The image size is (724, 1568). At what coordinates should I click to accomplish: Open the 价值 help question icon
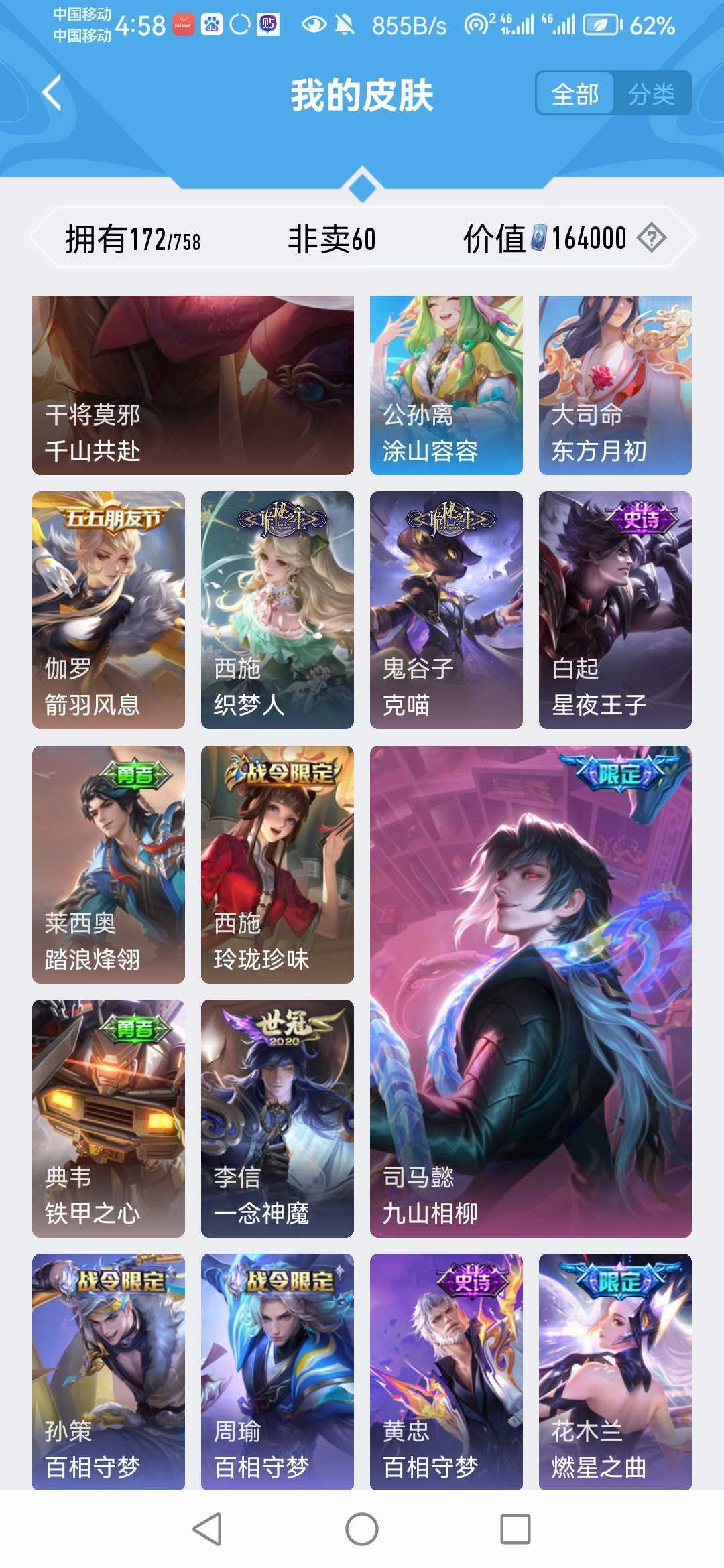tap(651, 238)
